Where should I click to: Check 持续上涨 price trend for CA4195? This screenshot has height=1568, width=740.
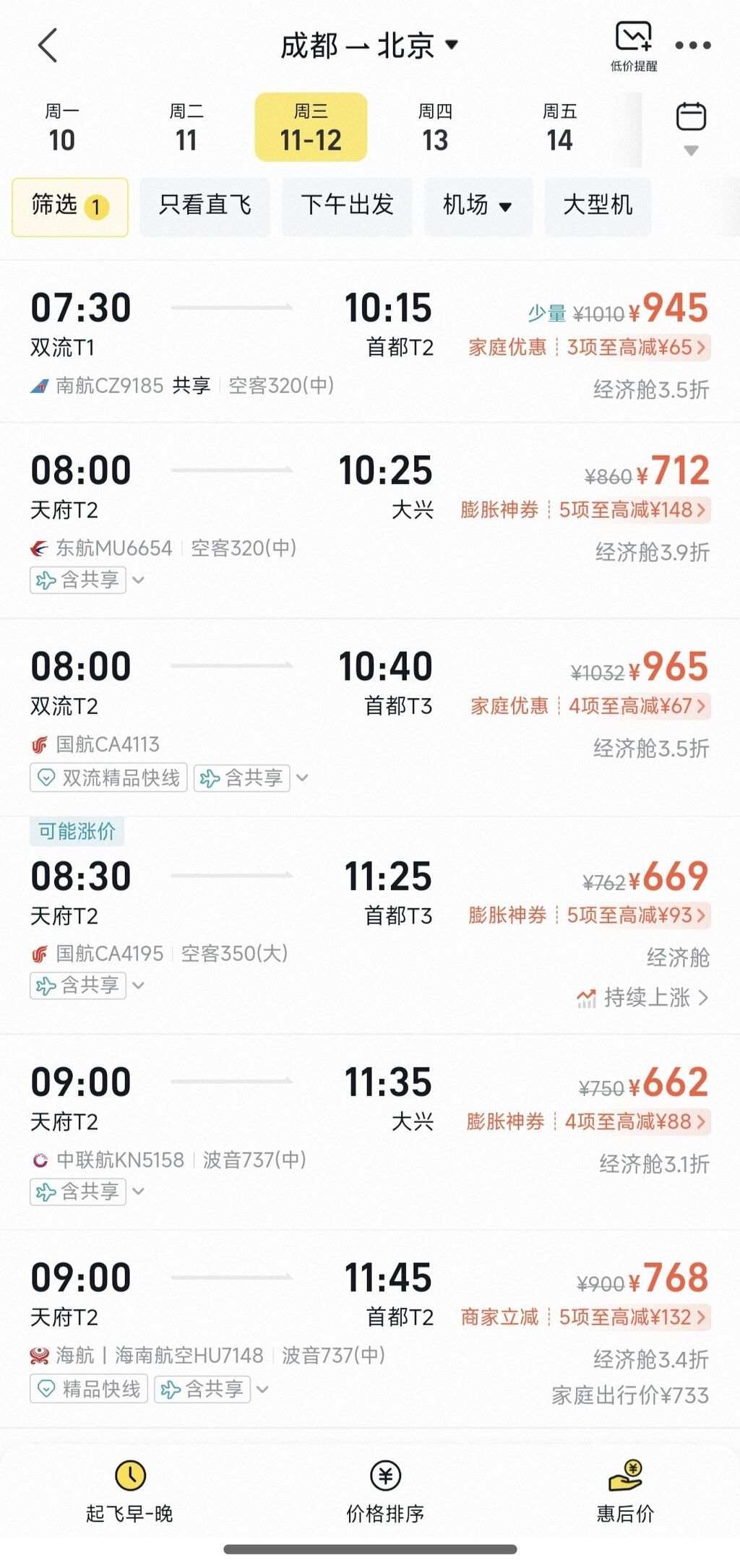642,998
